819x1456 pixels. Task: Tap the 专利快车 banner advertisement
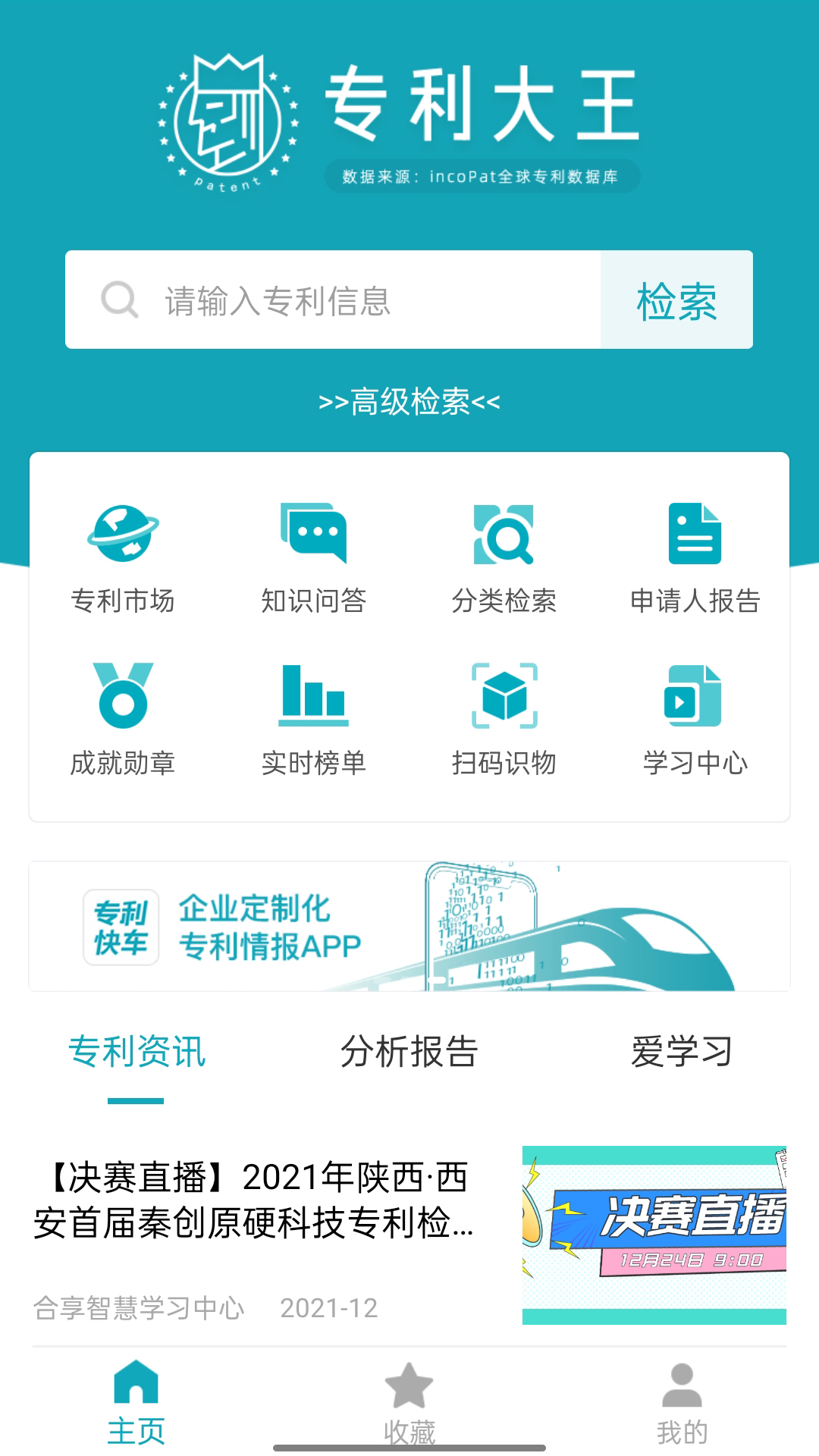409,927
